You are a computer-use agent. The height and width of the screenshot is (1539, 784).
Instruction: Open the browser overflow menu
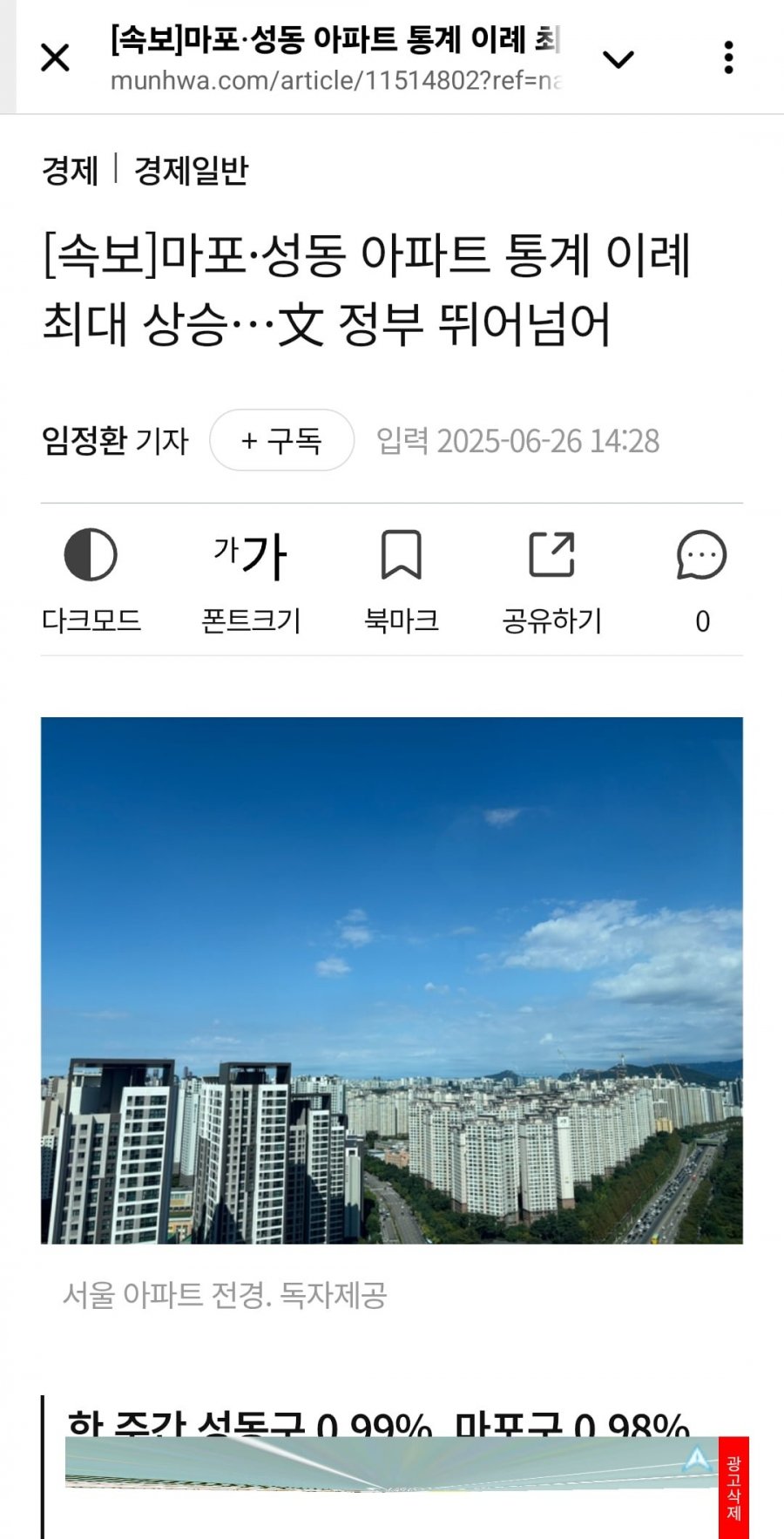(728, 58)
